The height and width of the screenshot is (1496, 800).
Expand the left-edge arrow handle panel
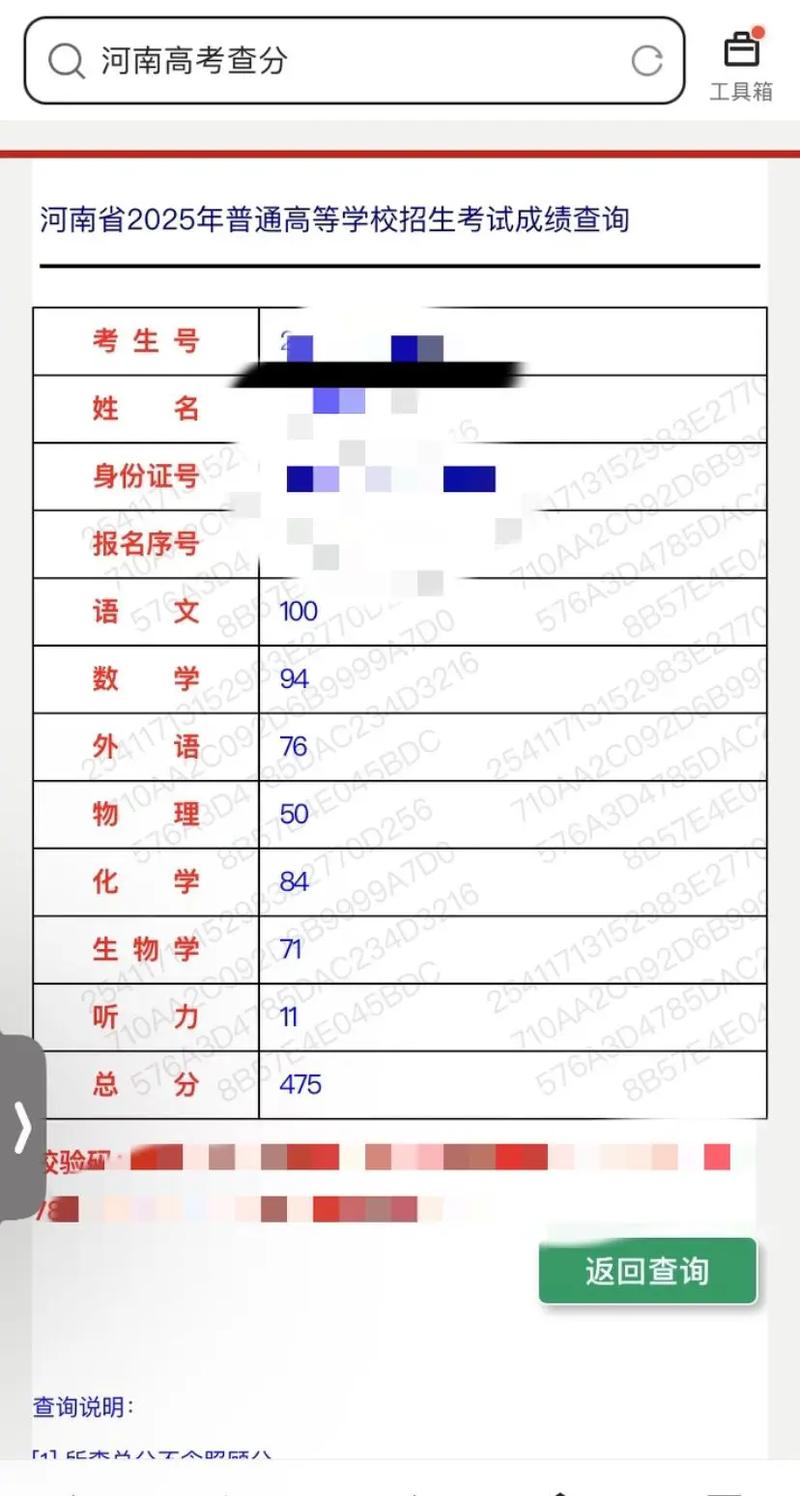coord(22,1126)
